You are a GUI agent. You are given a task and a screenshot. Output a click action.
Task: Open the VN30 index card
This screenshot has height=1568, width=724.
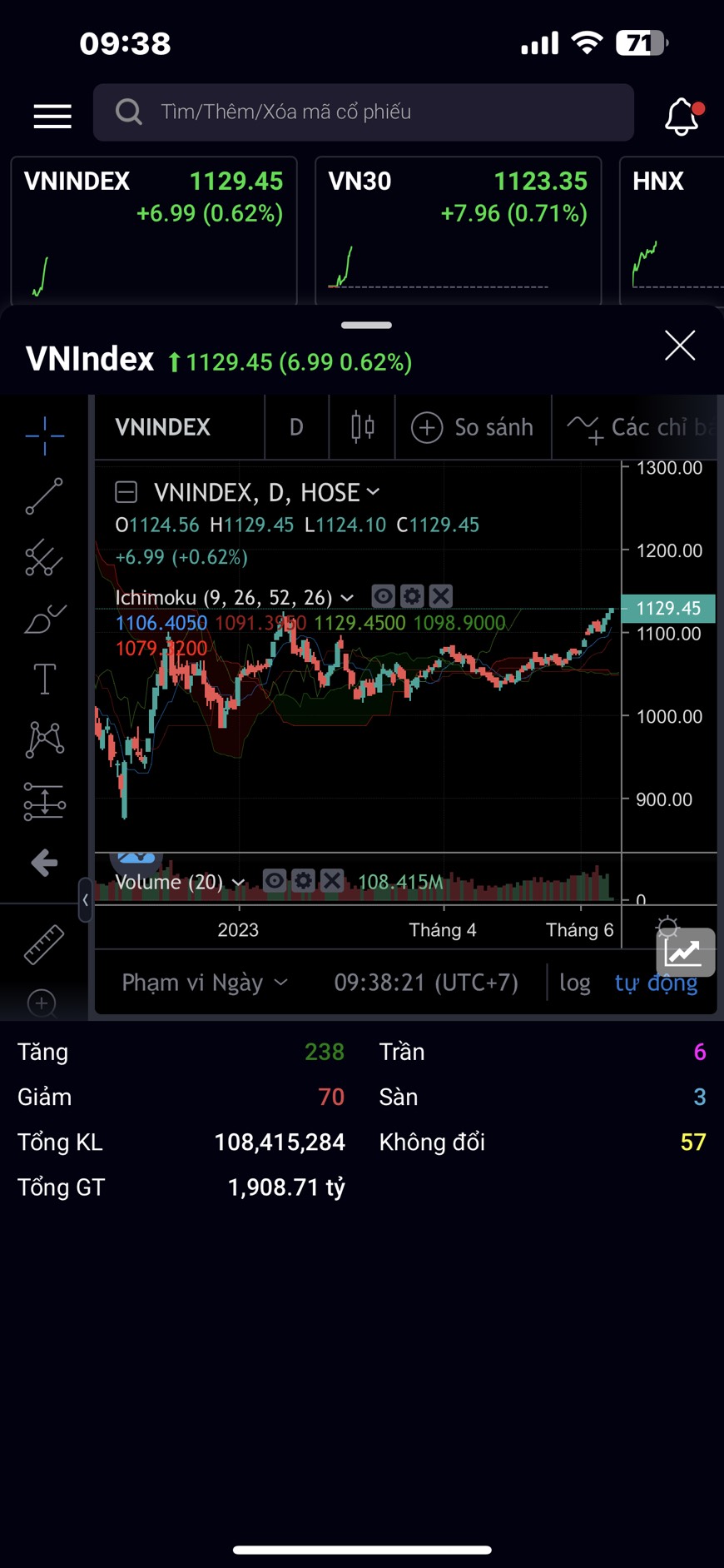click(458, 229)
